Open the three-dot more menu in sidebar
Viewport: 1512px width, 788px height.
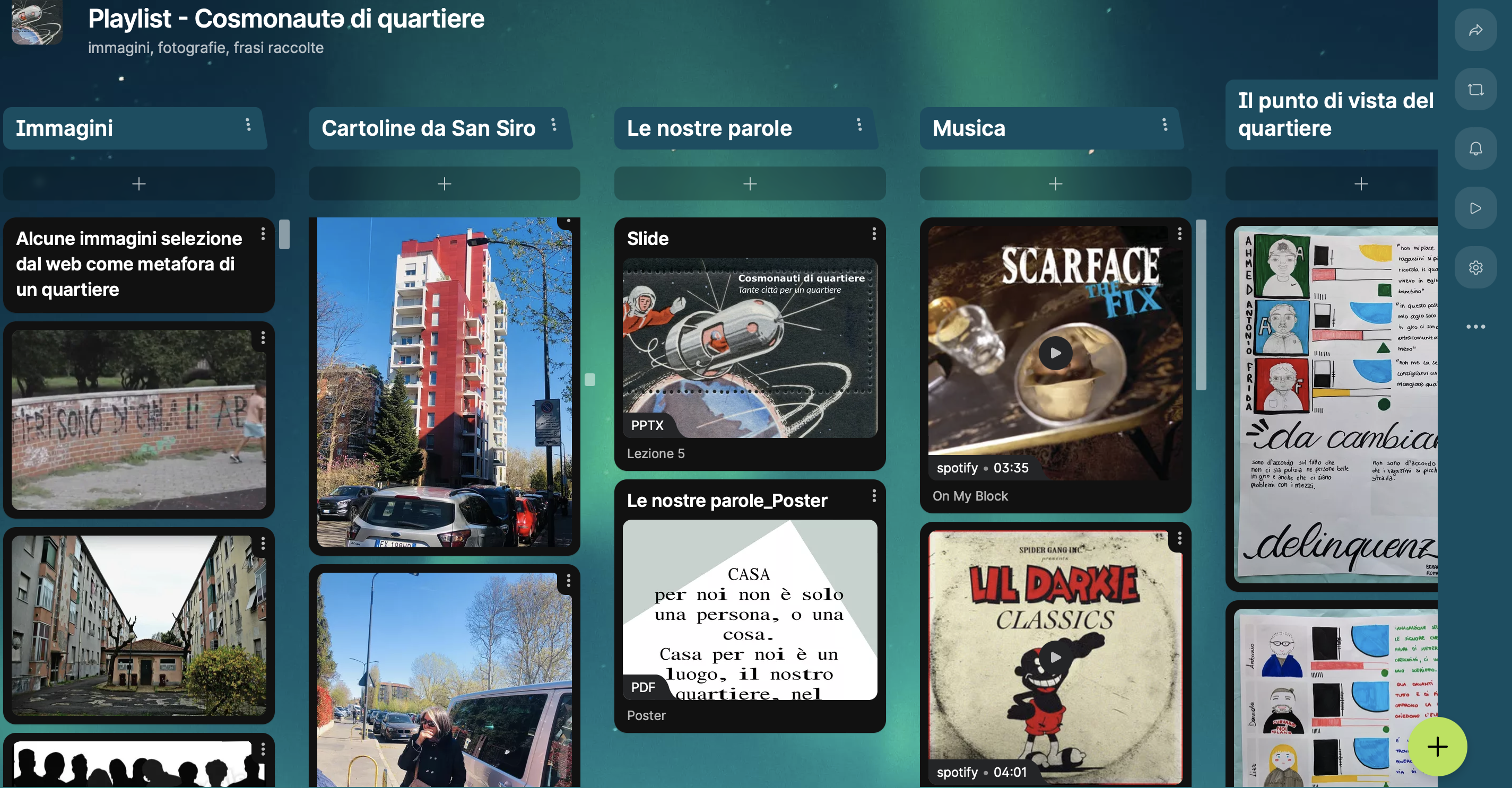point(1475,327)
